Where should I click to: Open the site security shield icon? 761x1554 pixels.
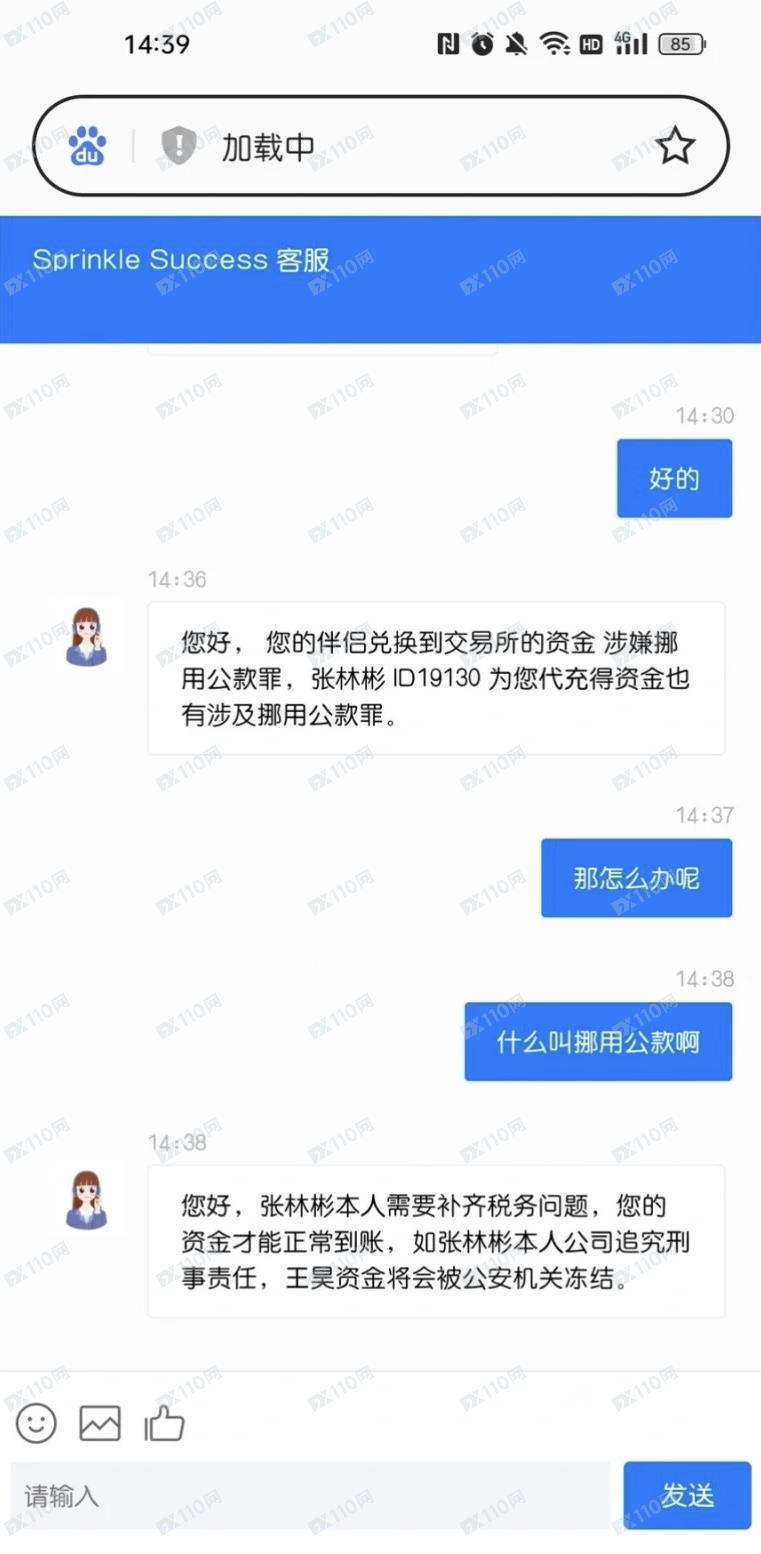178,146
